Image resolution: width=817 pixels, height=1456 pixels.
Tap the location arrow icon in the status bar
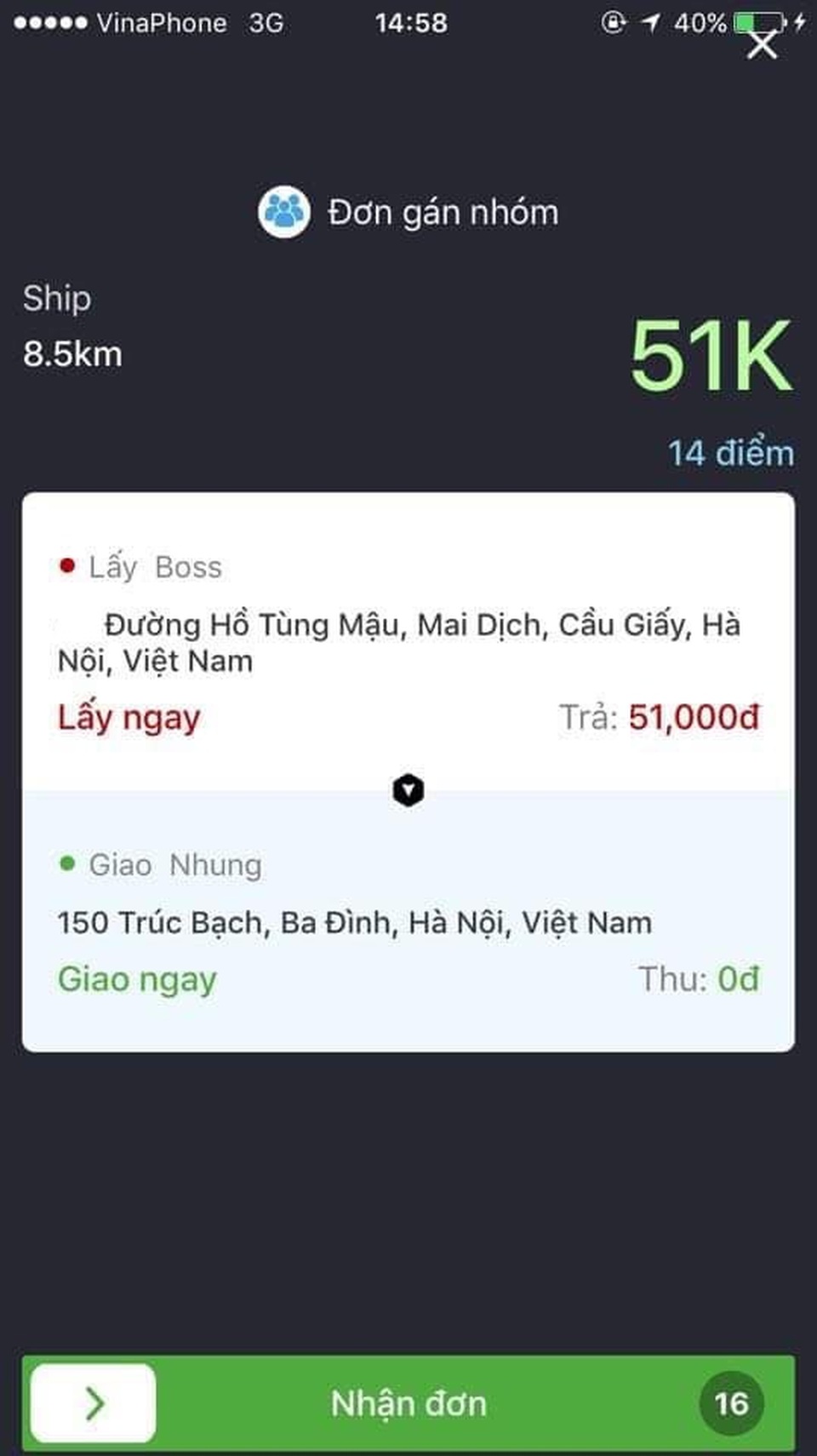pos(649,23)
